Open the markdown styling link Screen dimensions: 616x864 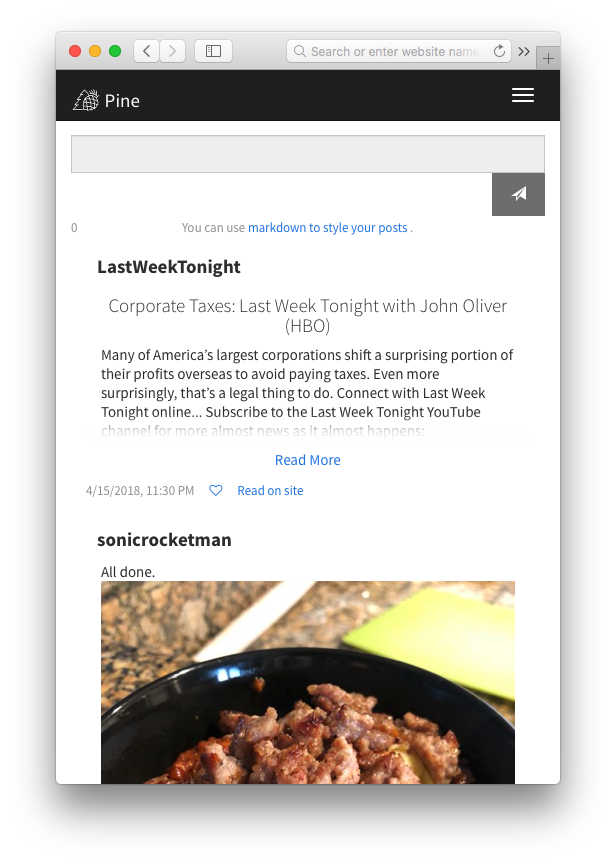tap(328, 228)
